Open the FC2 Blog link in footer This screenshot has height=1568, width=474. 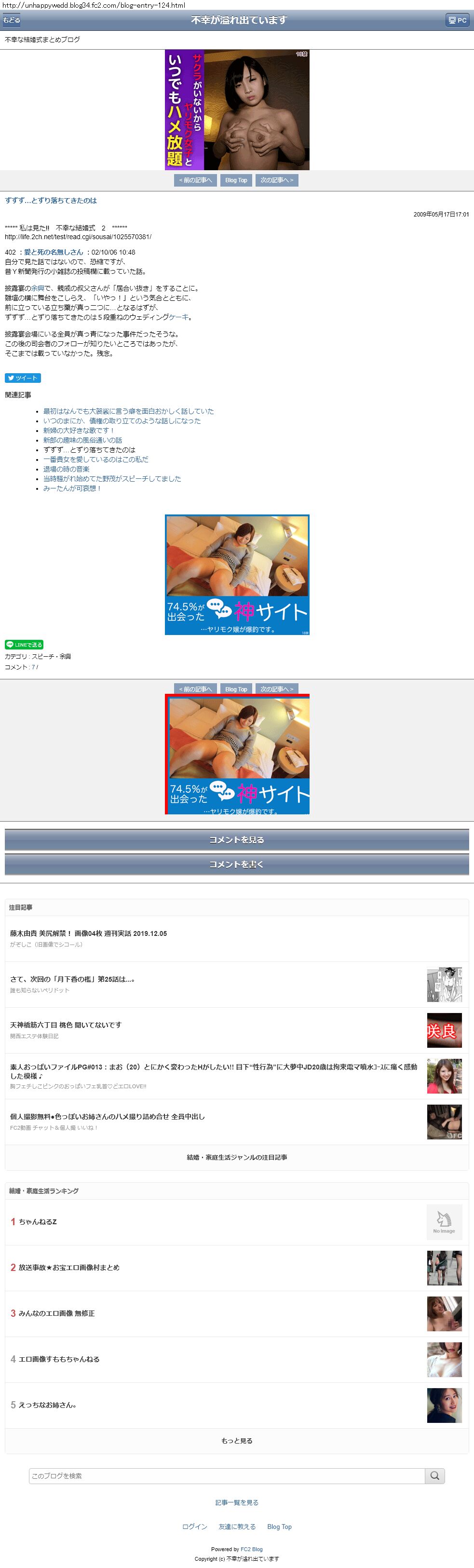[x=251, y=1549]
